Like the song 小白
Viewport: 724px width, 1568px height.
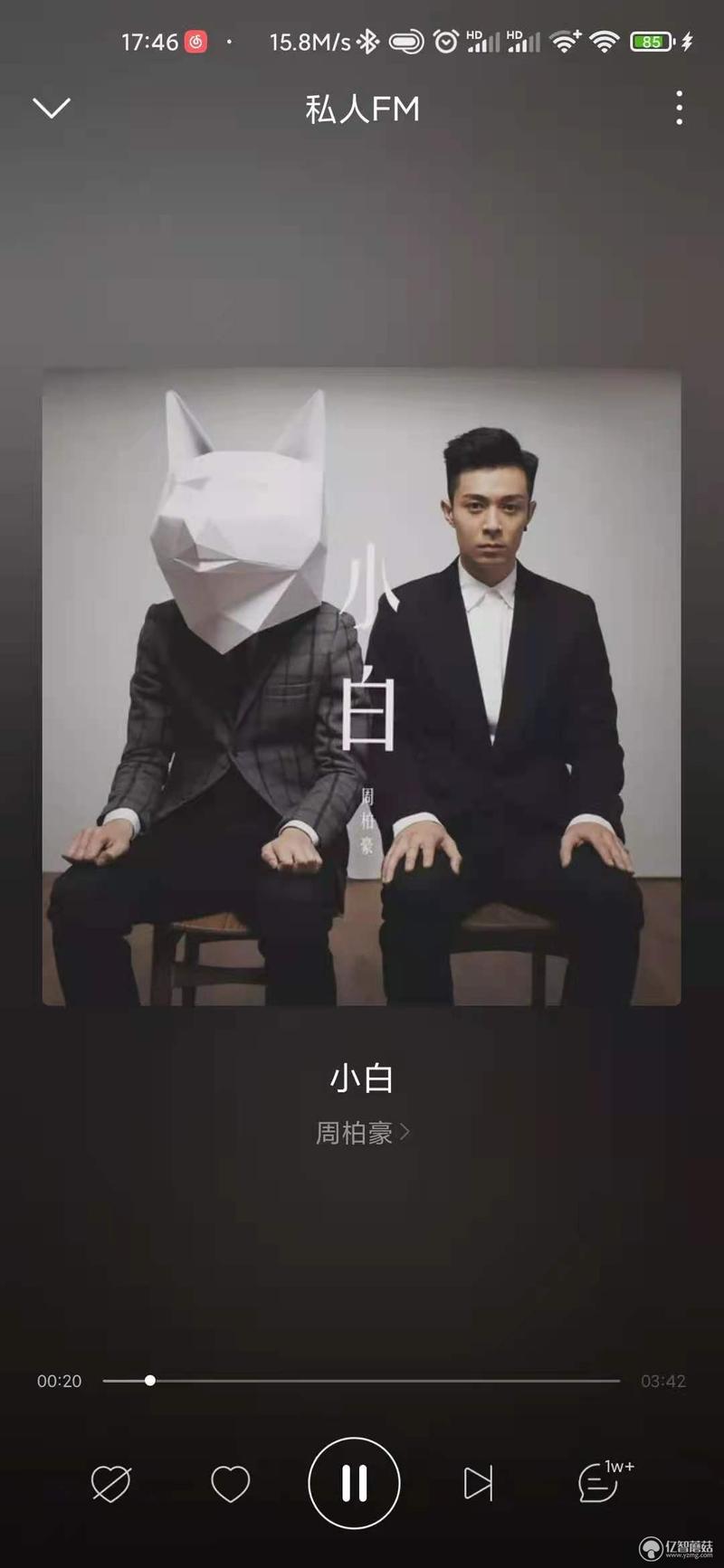click(x=230, y=1484)
